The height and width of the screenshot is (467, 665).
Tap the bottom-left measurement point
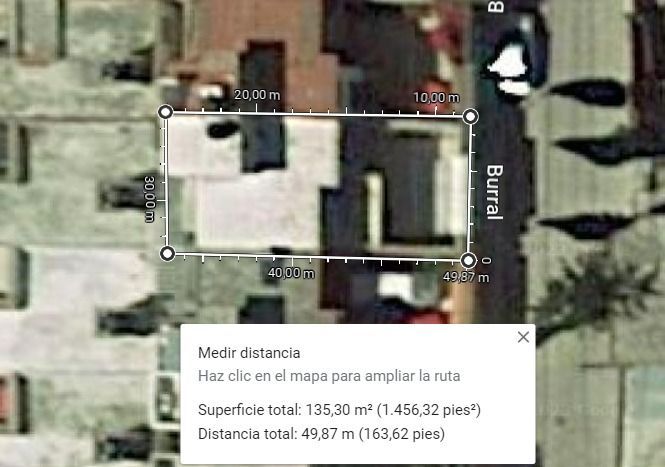click(x=168, y=254)
